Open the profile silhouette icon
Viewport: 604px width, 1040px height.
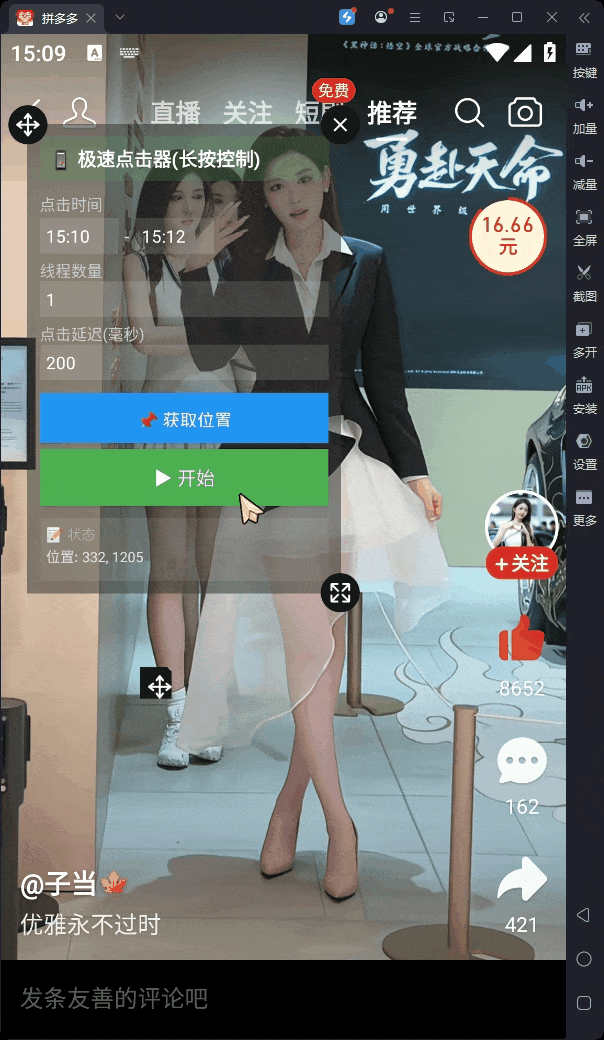click(79, 113)
